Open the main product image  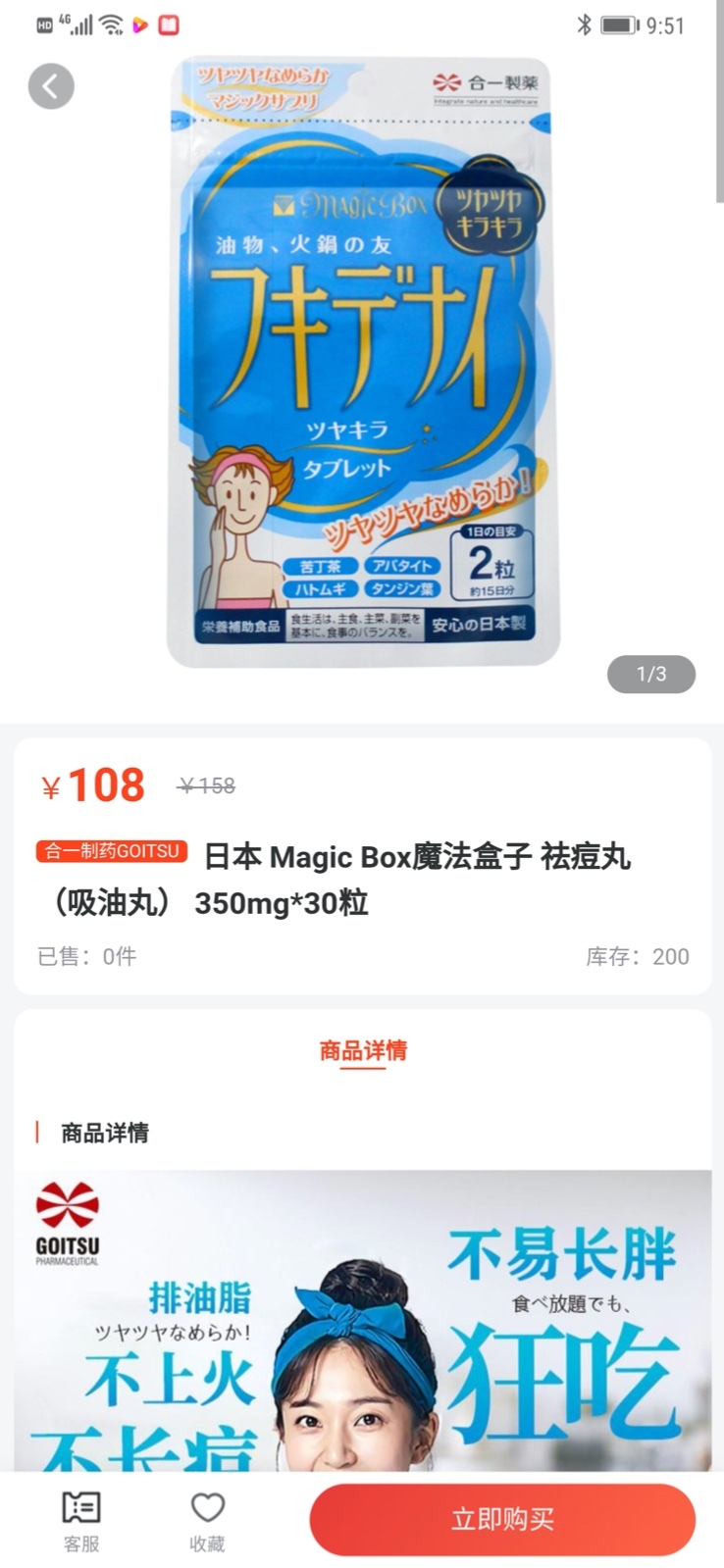point(362,363)
